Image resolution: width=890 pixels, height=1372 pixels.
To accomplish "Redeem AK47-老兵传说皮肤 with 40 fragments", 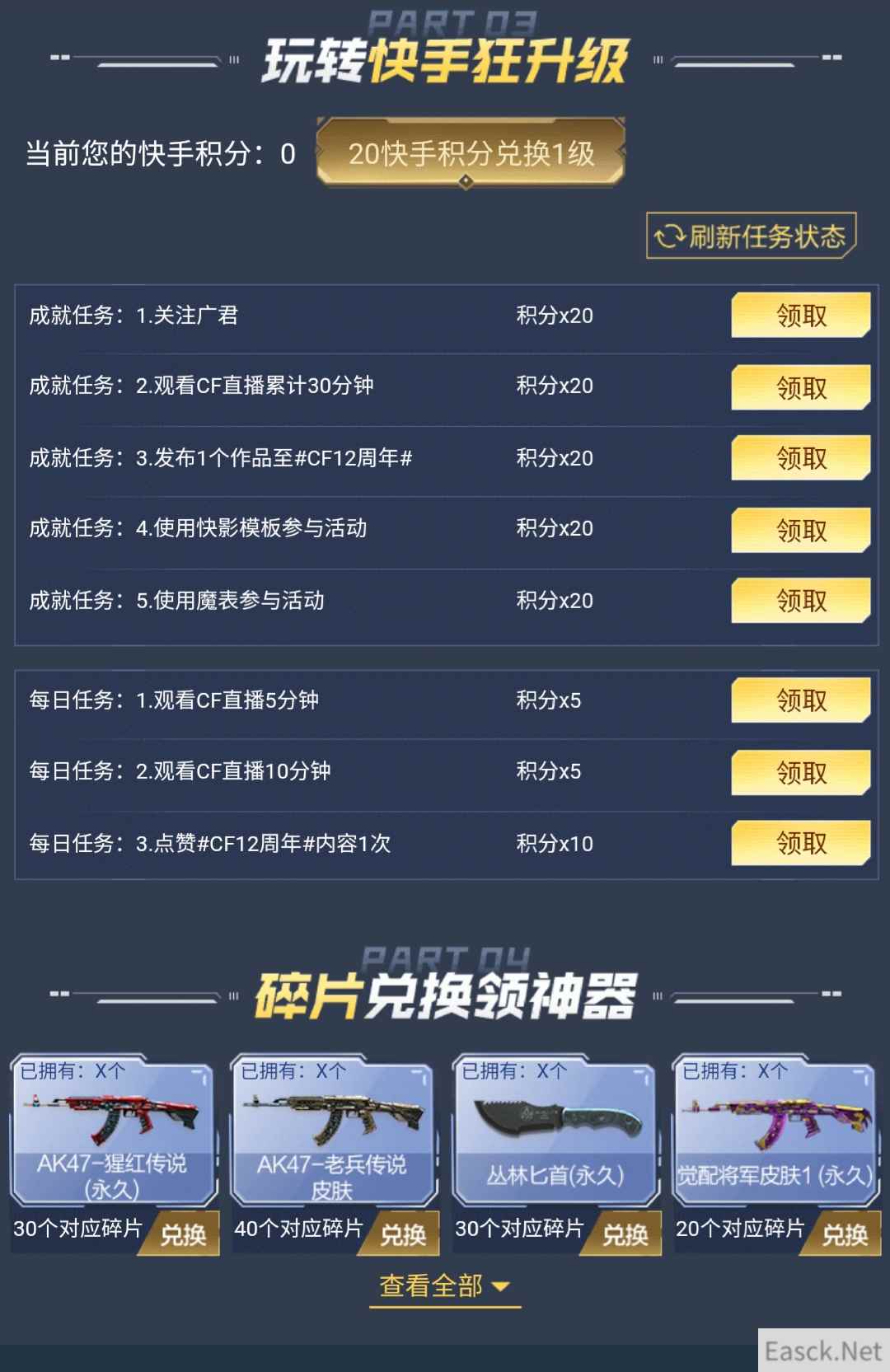I will coord(403,1234).
